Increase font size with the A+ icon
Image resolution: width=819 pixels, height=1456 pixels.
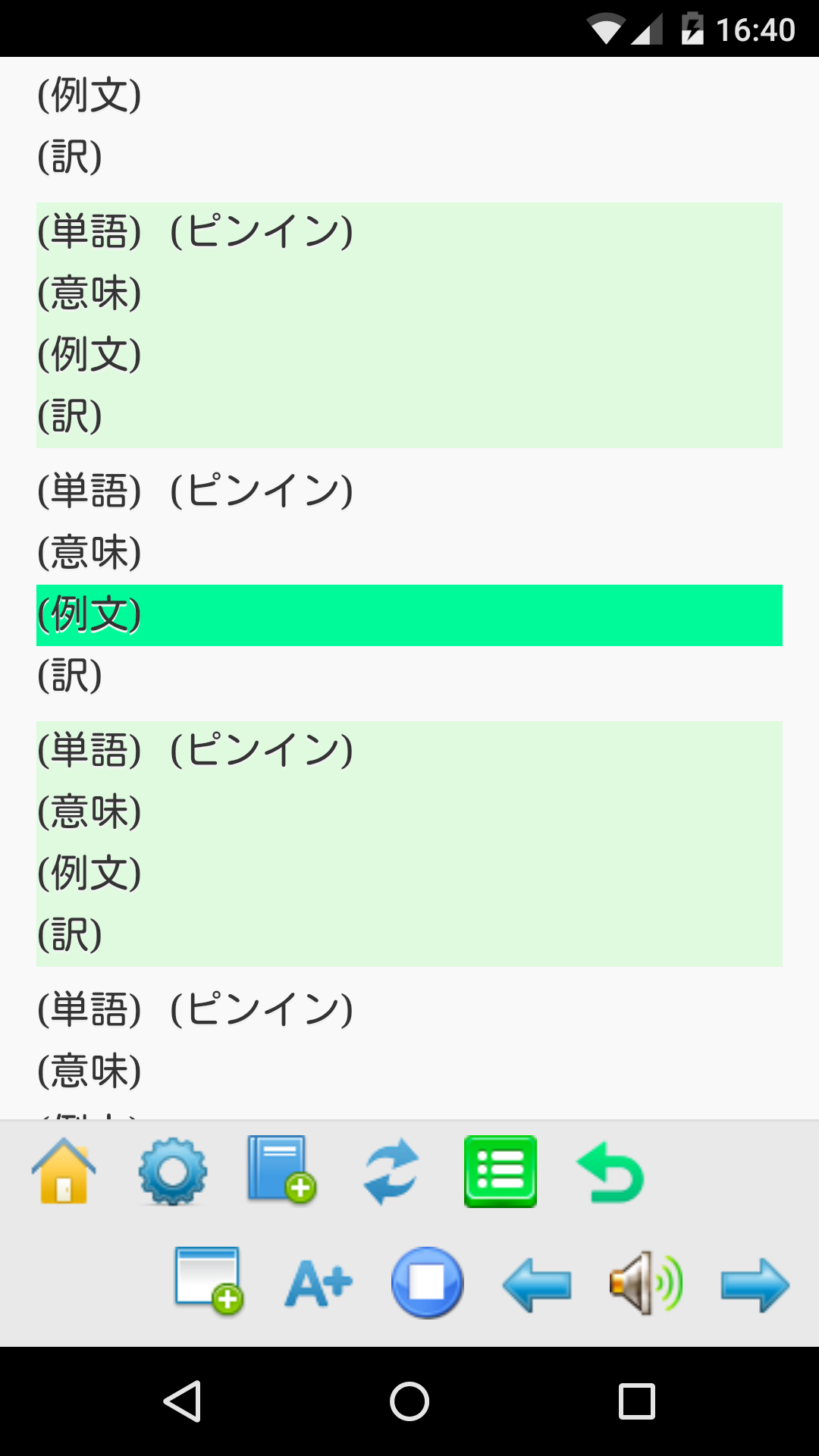317,1282
